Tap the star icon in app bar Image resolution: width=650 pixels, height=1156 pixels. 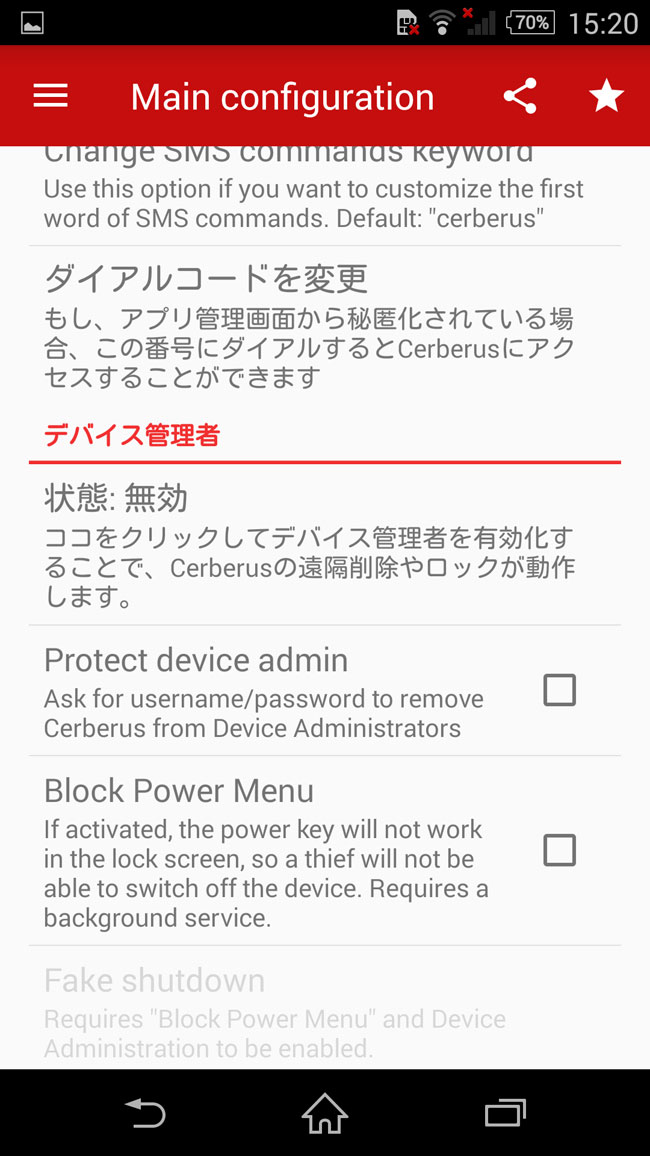[x=606, y=97]
